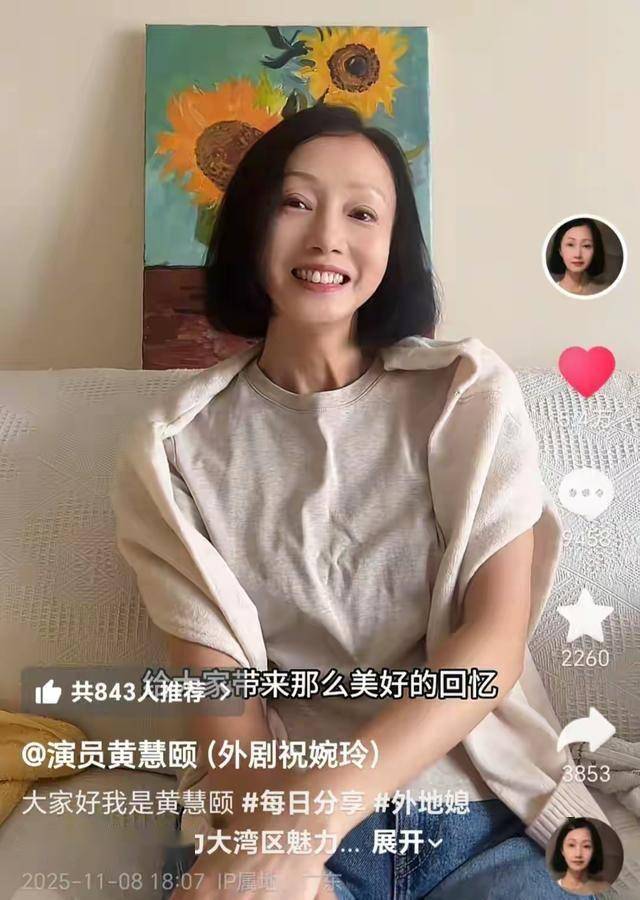640x900 pixels.
Task: Open the spinning music disc
Action: pyautogui.click(x=585, y=855)
